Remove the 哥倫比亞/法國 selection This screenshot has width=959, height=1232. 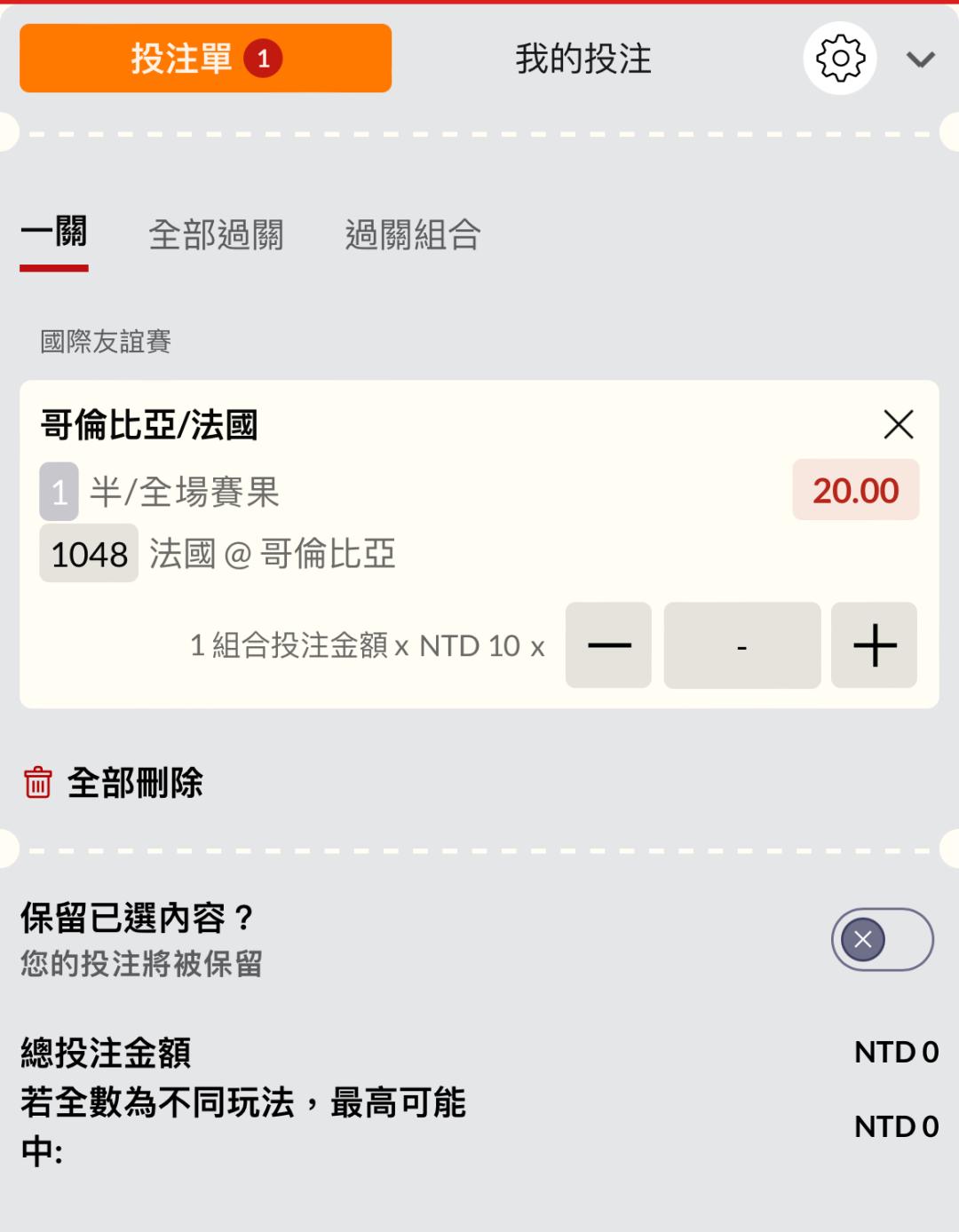tap(899, 424)
